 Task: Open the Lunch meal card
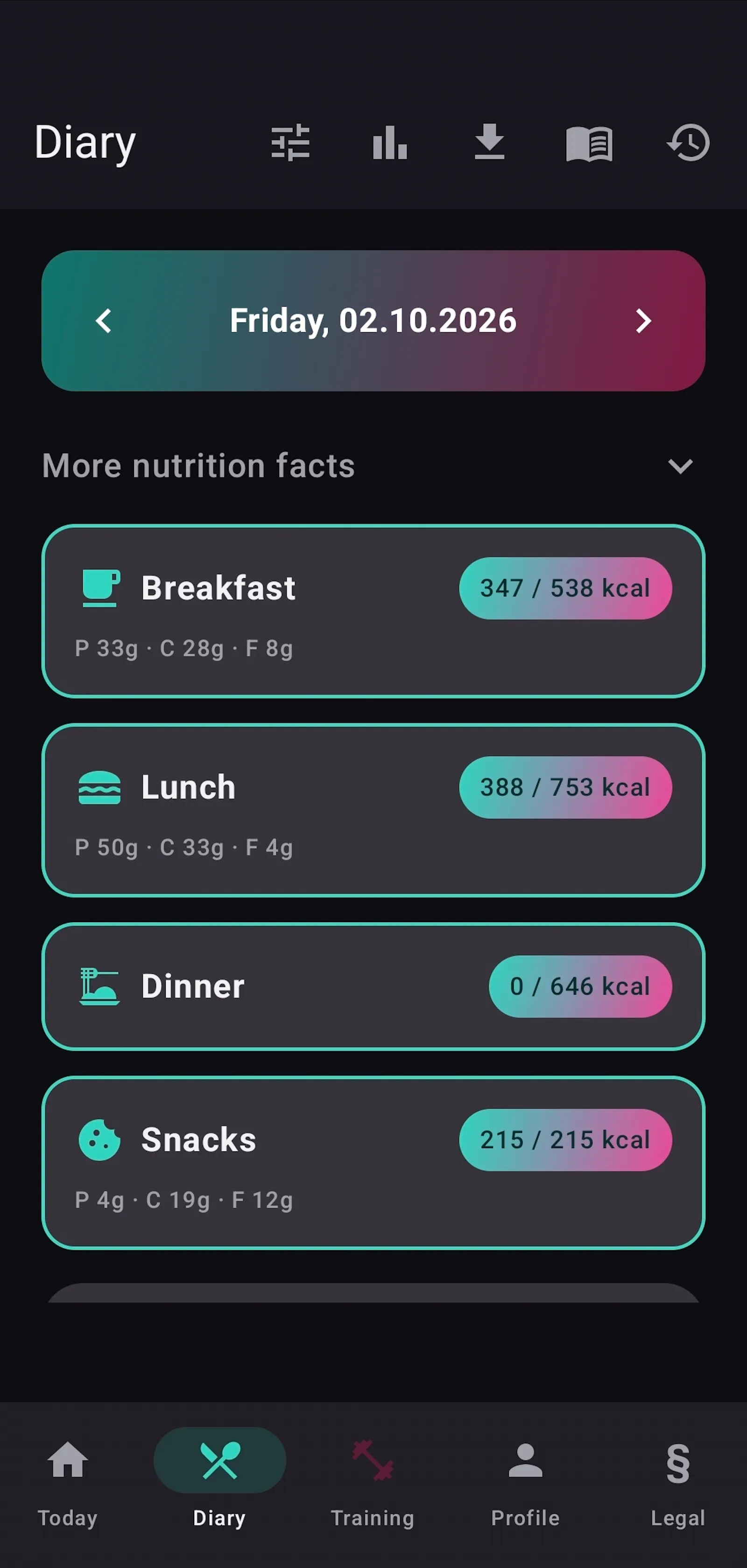coord(373,810)
